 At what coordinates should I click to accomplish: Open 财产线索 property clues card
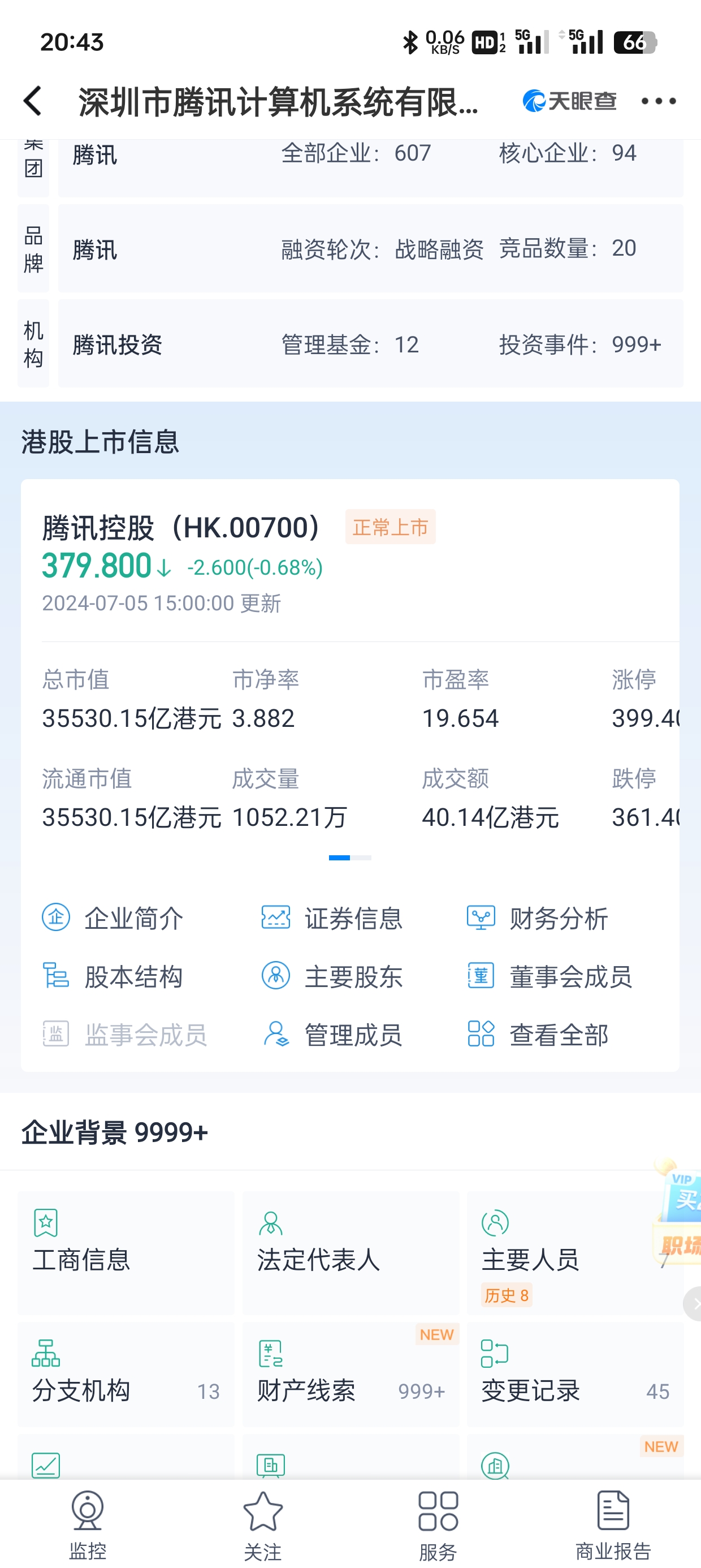[350, 1375]
